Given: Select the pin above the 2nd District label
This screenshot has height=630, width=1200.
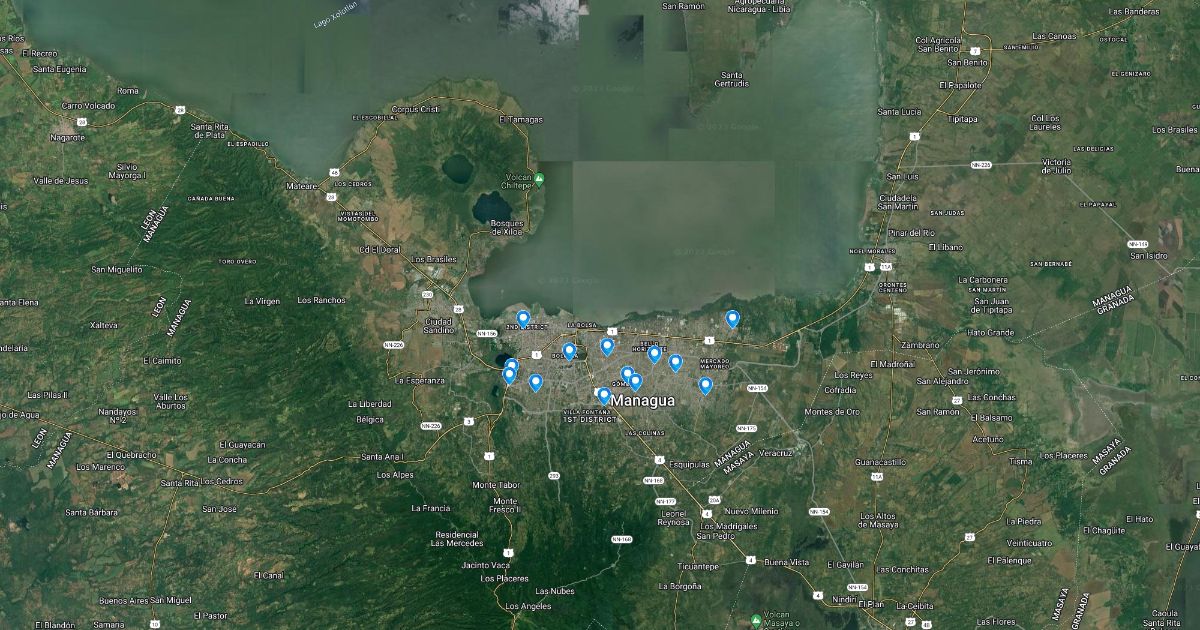Looking at the screenshot, I should [x=523, y=318].
